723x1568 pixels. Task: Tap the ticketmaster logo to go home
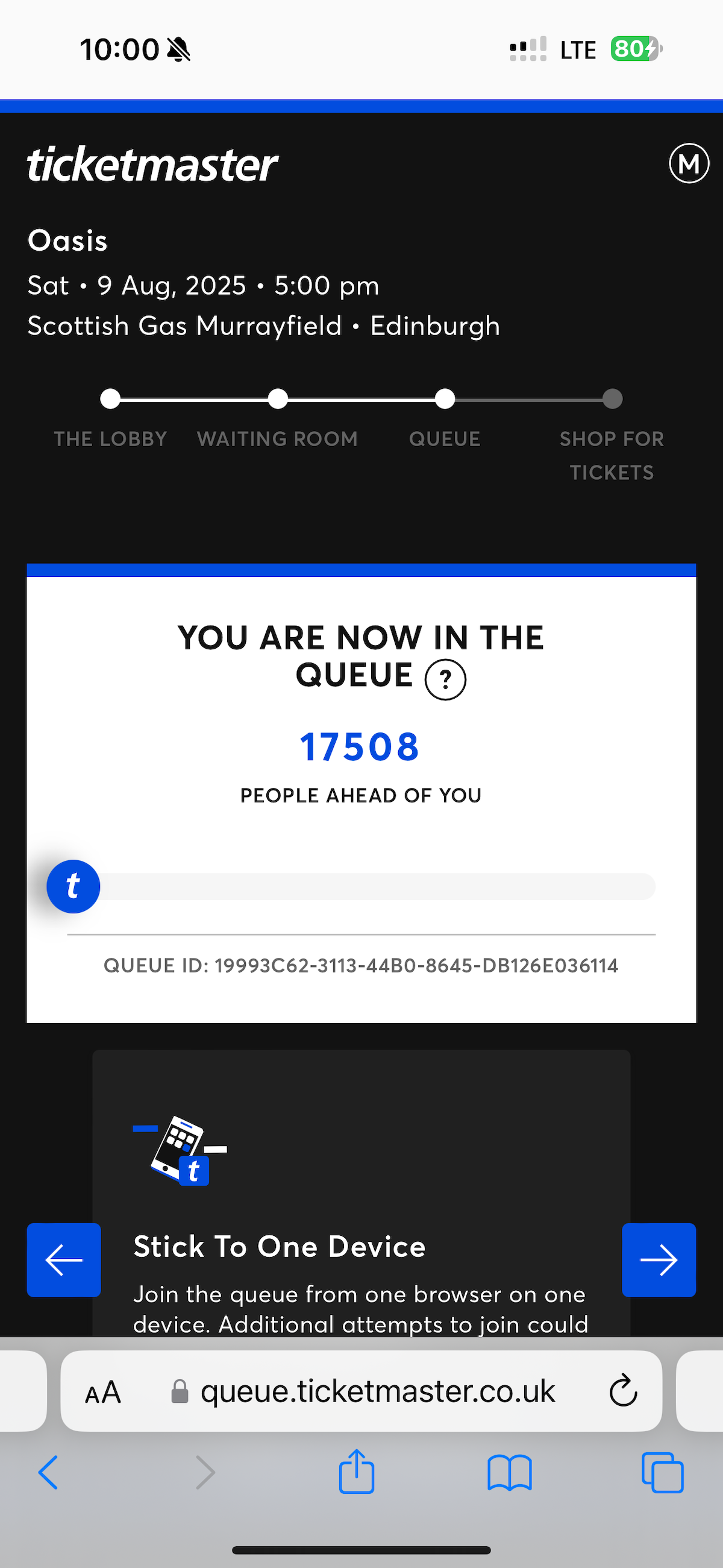pyautogui.click(x=152, y=164)
